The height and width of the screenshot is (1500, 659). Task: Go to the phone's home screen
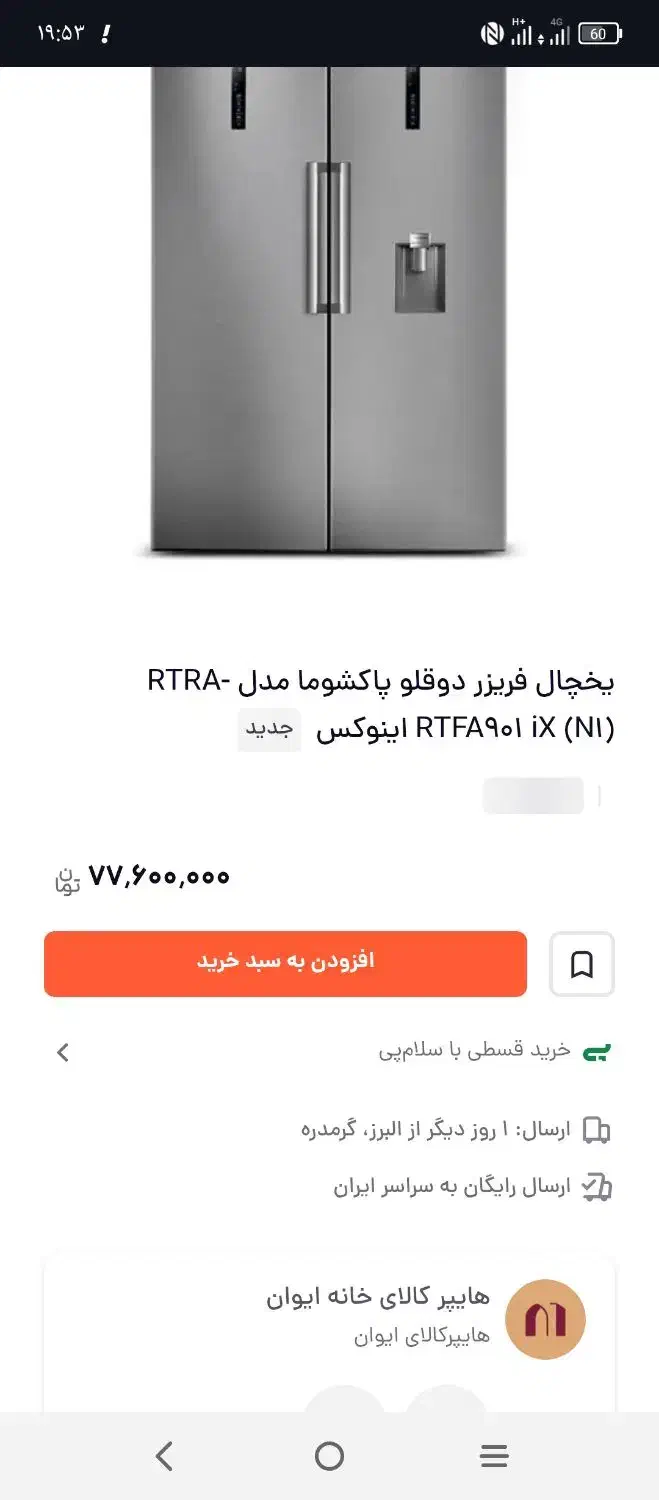(329, 1456)
